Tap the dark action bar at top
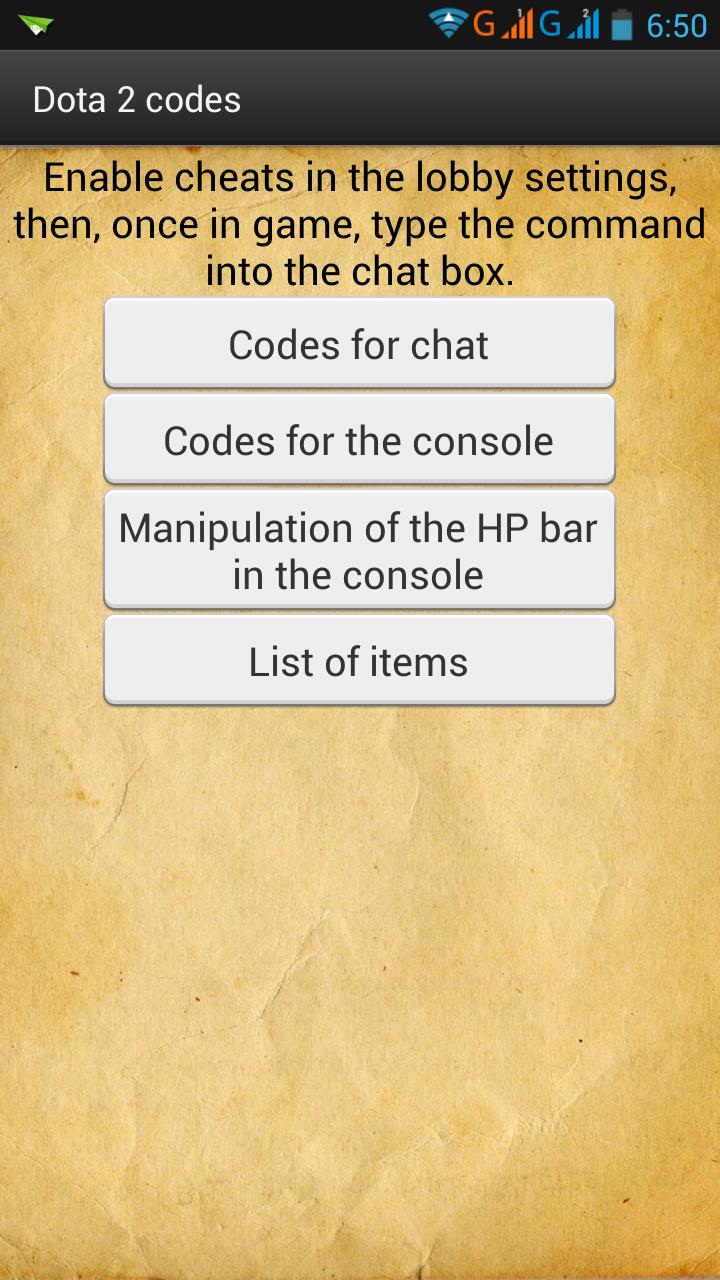This screenshot has height=1280, width=720. [x=360, y=99]
